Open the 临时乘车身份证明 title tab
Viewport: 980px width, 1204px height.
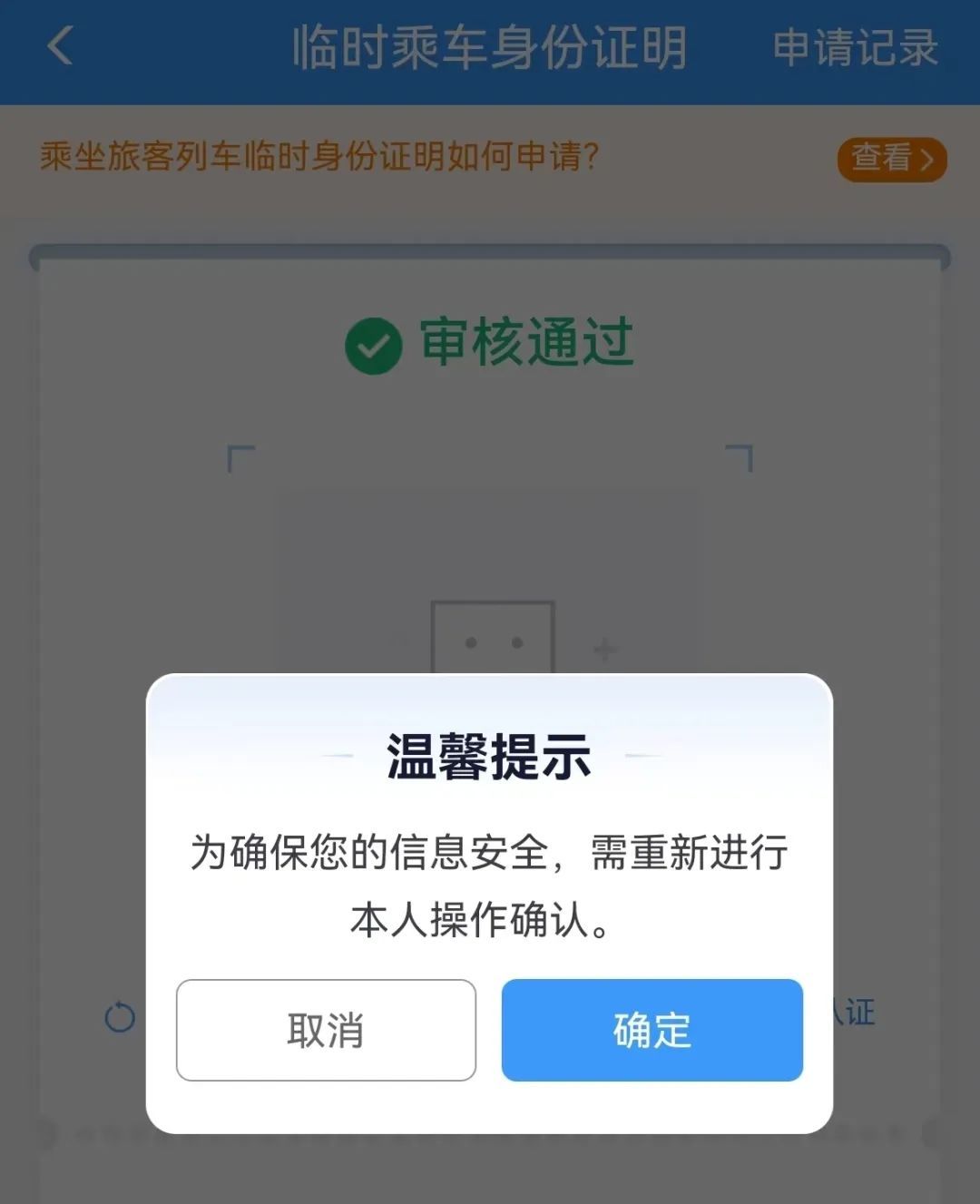[x=490, y=47]
